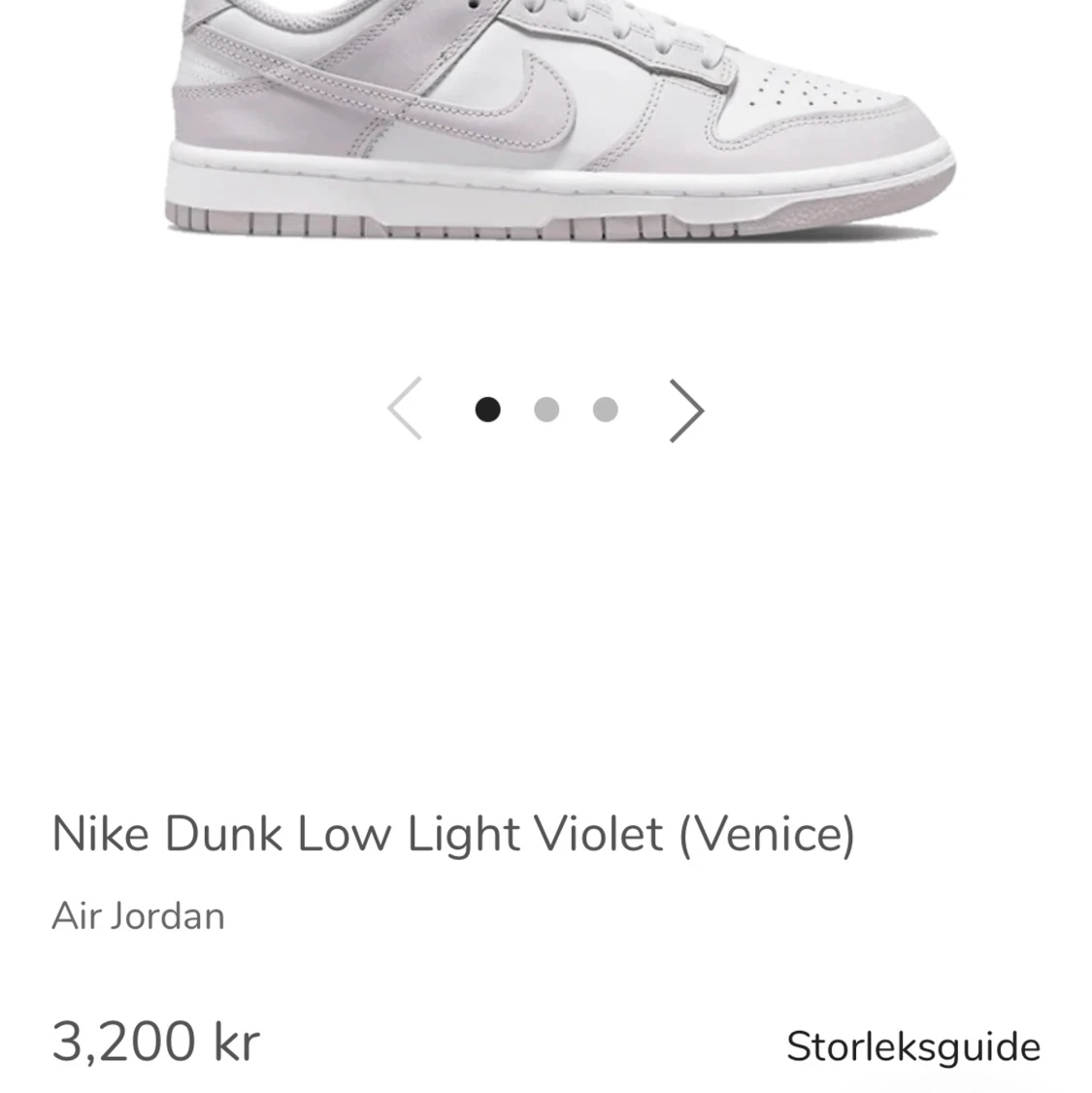Click the product title Nike Dunk Low
1092x1093 pixels.
(x=454, y=833)
